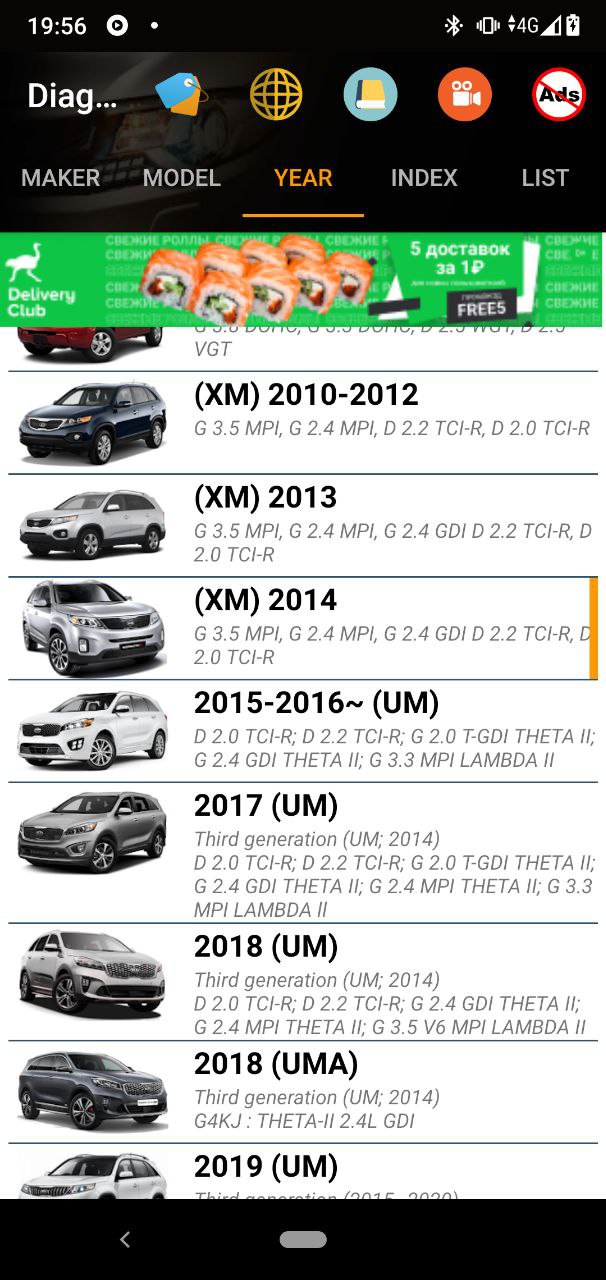Select the 2018 (UMA) model
The height and width of the screenshot is (1280, 606).
pos(303,1092)
